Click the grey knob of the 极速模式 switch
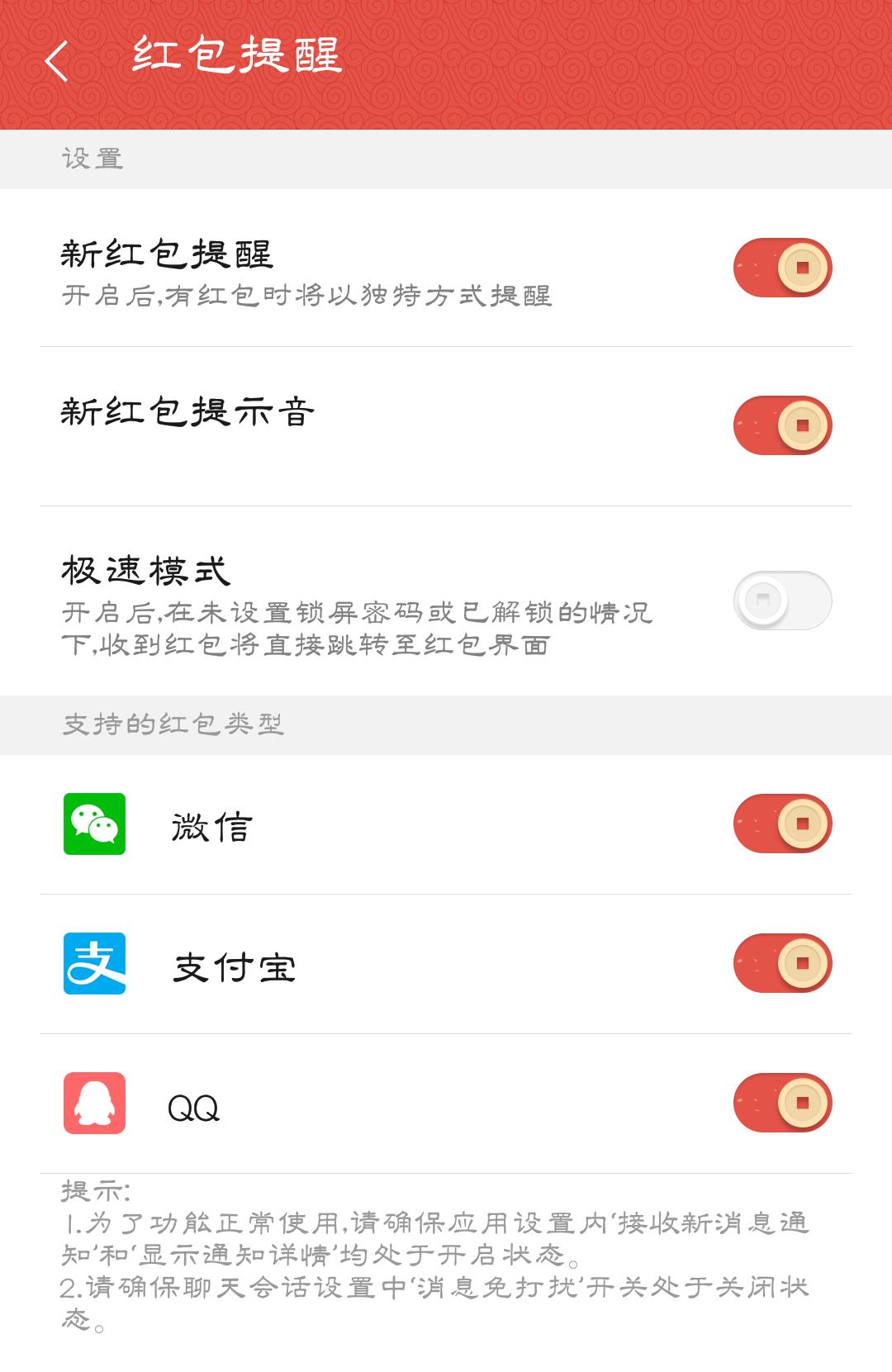892x1372 pixels. (x=762, y=601)
